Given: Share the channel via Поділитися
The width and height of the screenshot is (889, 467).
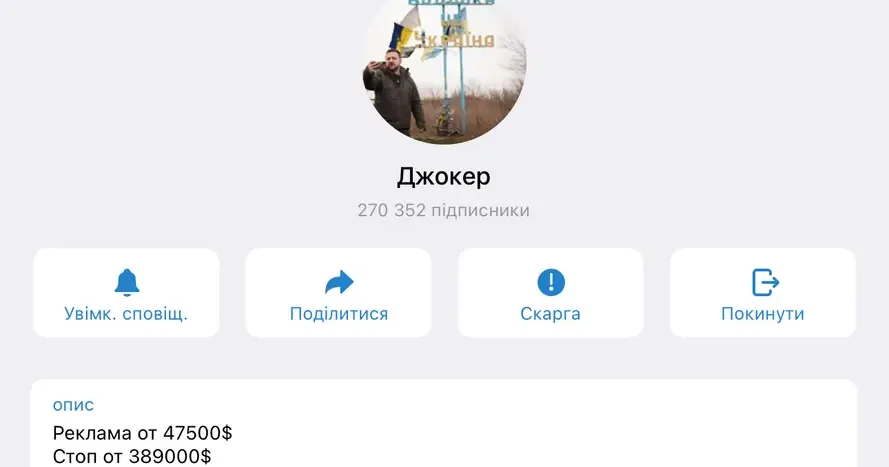Looking at the screenshot, I should tap(338, 292).
